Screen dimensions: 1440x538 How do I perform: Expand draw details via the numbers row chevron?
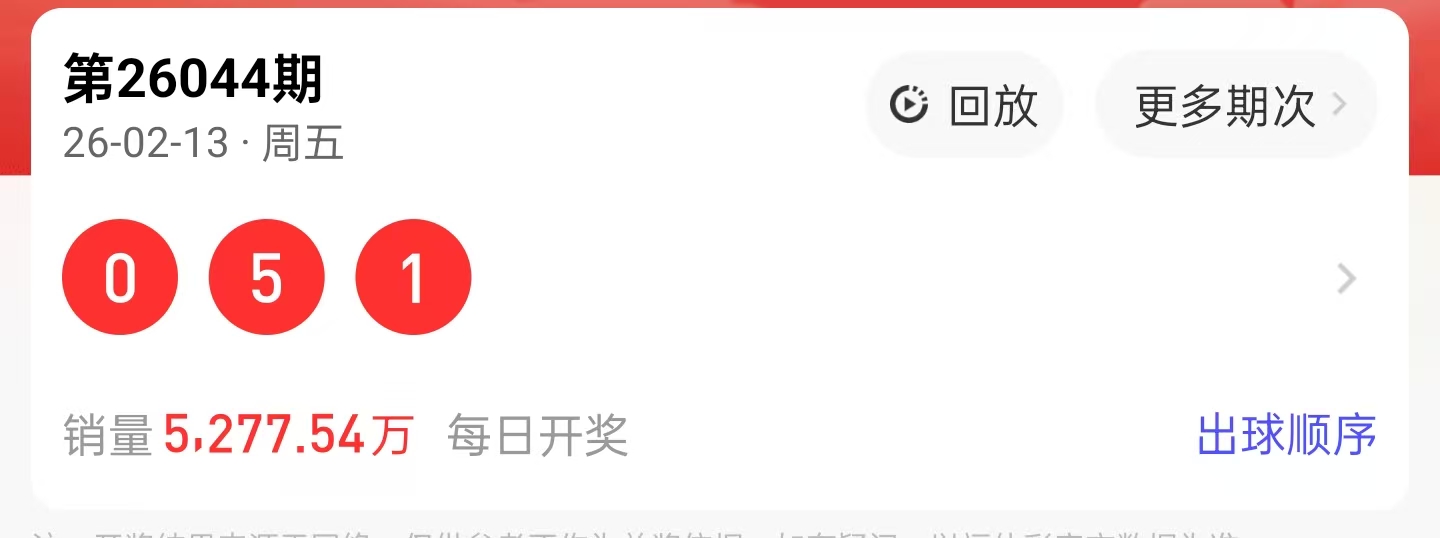pos(1346,279)
